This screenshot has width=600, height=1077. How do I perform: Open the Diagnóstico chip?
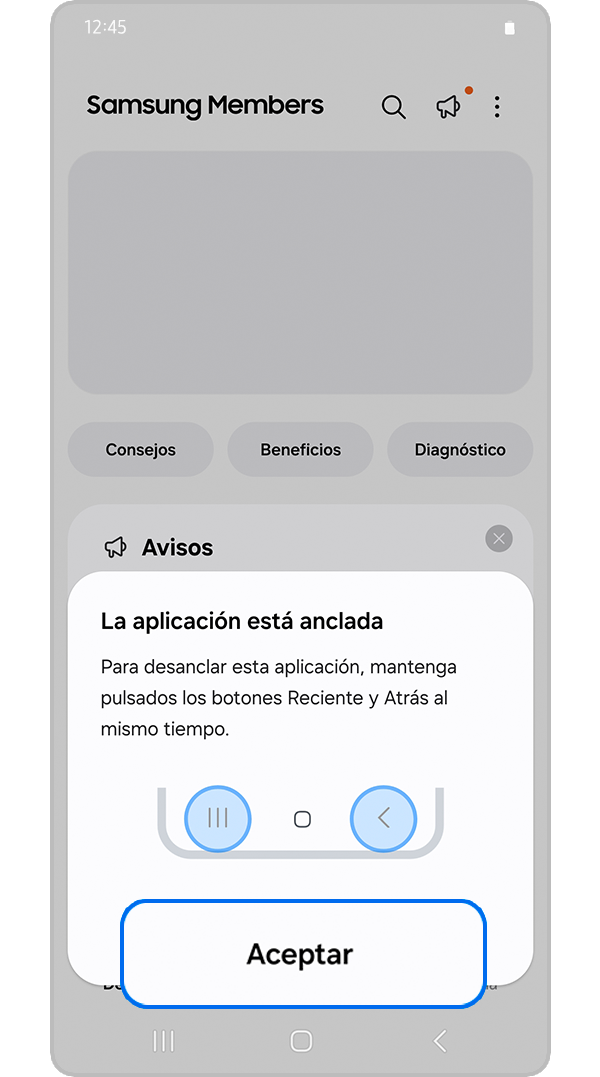coord(460,450)
